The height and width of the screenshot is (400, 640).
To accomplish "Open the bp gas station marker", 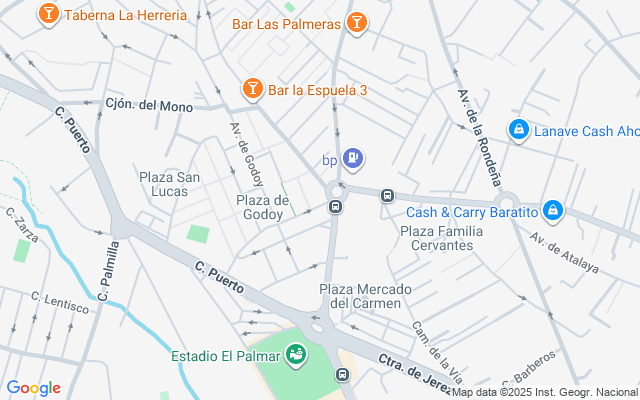I will [352, 158].
